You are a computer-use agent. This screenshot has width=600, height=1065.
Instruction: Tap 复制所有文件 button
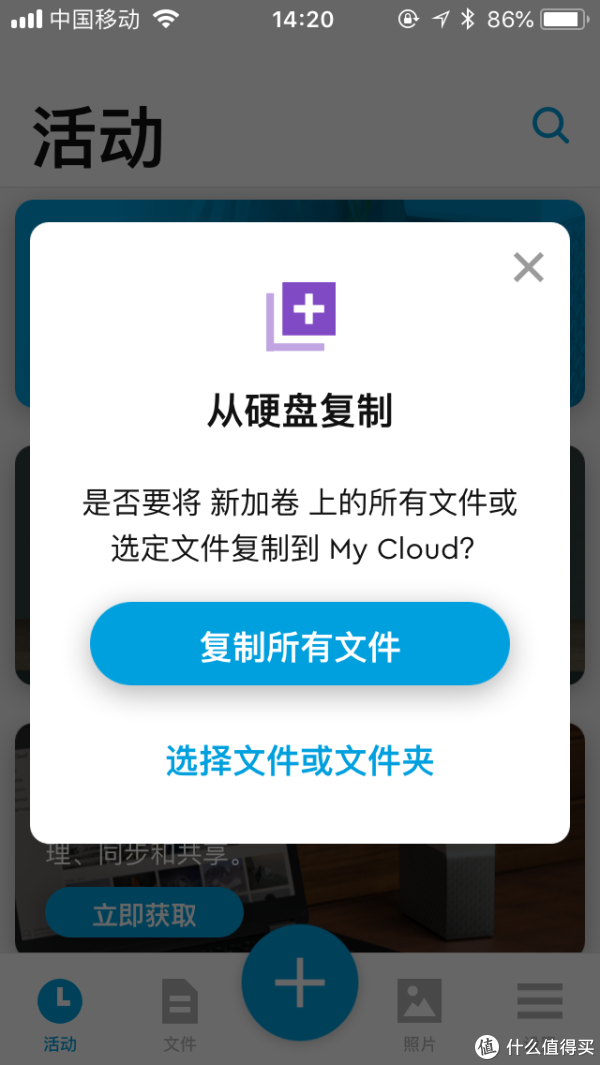click(x=300, y=645)
